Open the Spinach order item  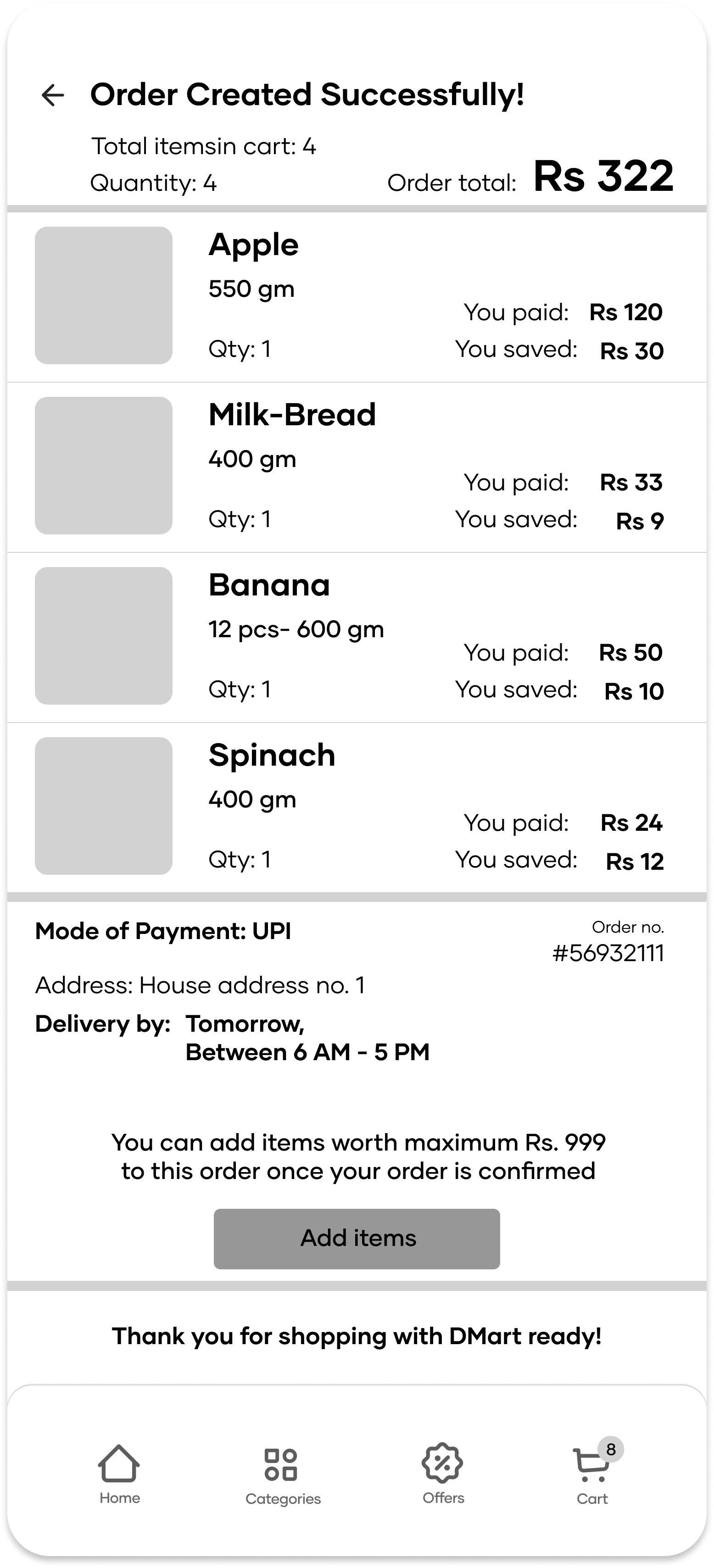coord(357,808)
